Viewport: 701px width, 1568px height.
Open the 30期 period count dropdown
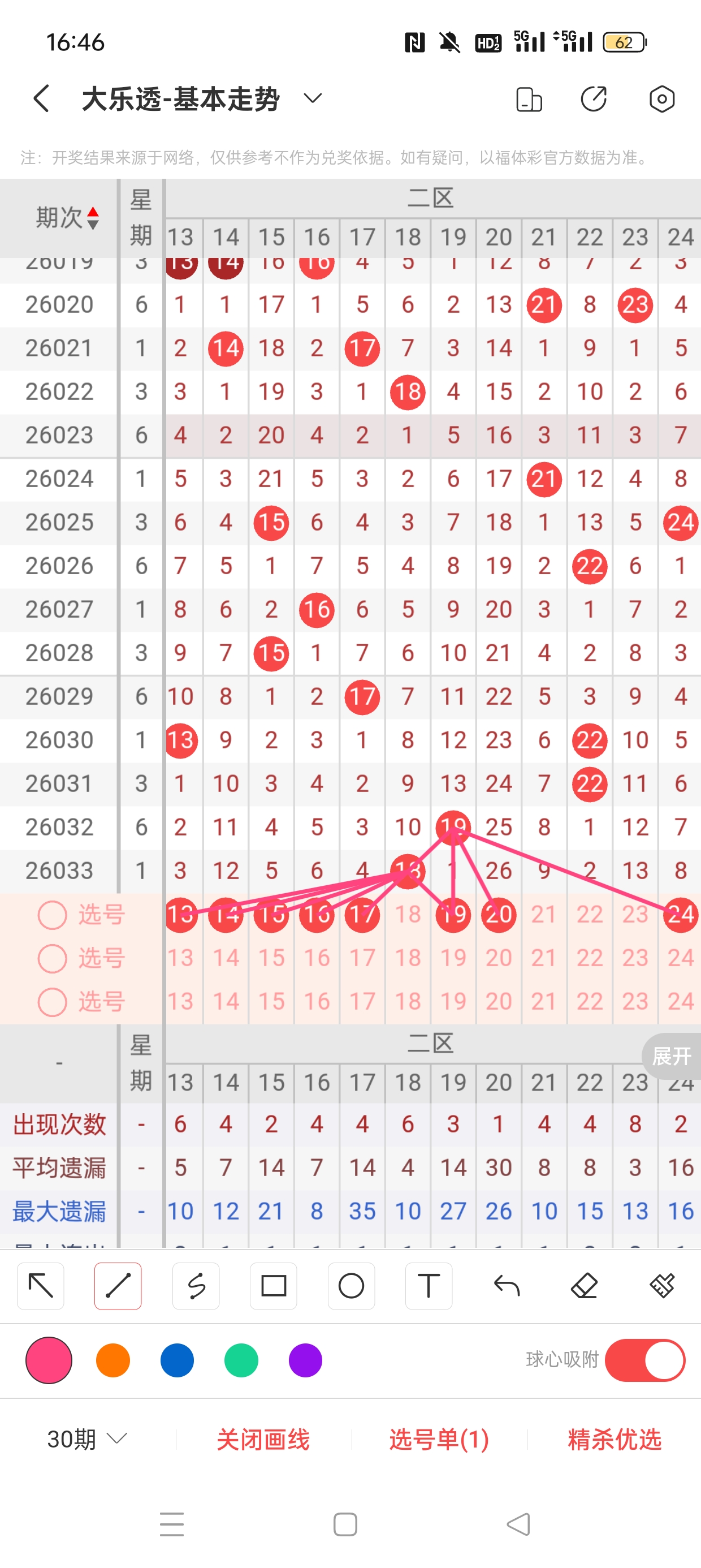click(x=87, y=1440)
